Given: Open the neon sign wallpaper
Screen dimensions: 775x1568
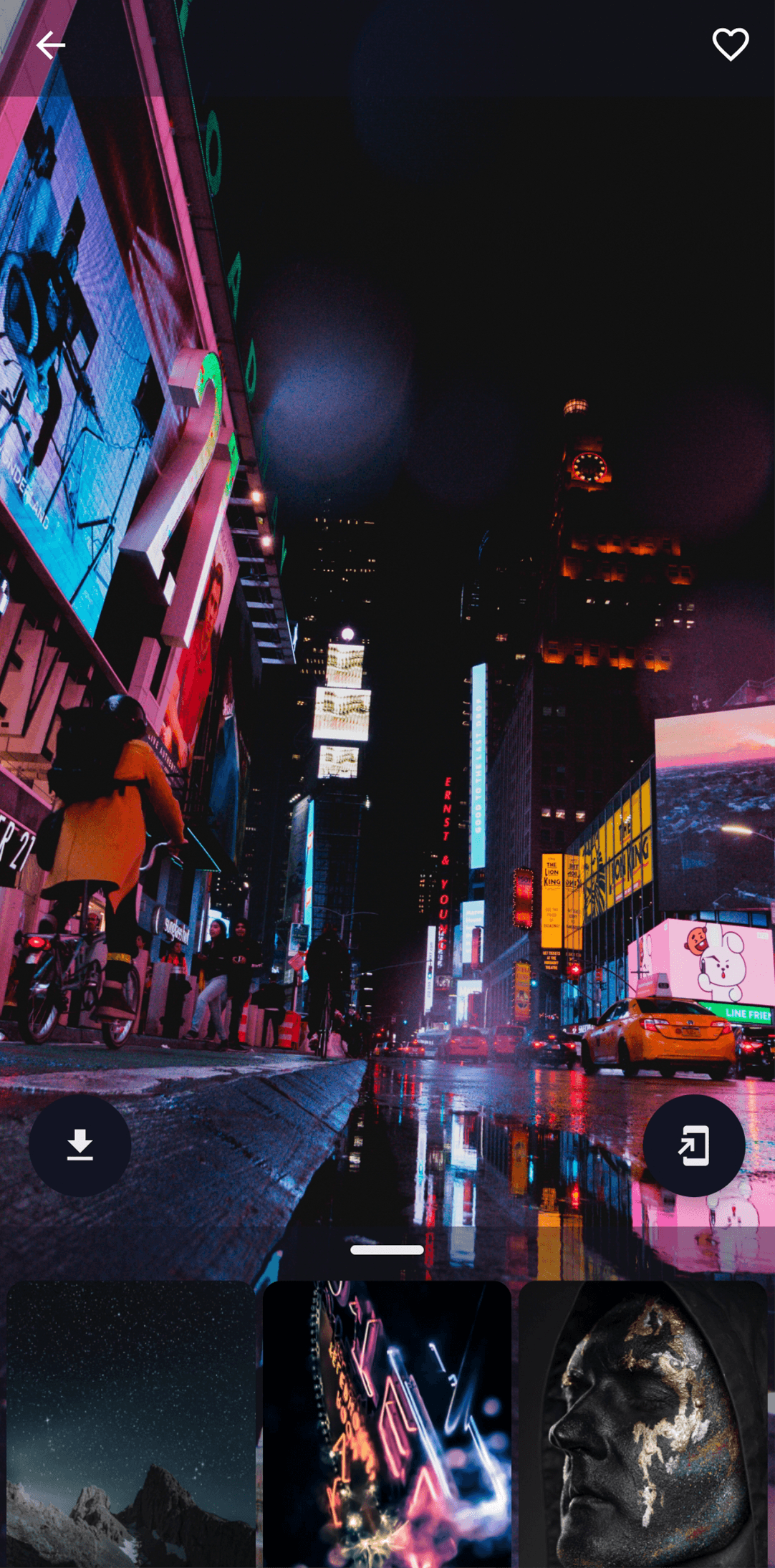Looking at the screenshot, I should 387,1423.
